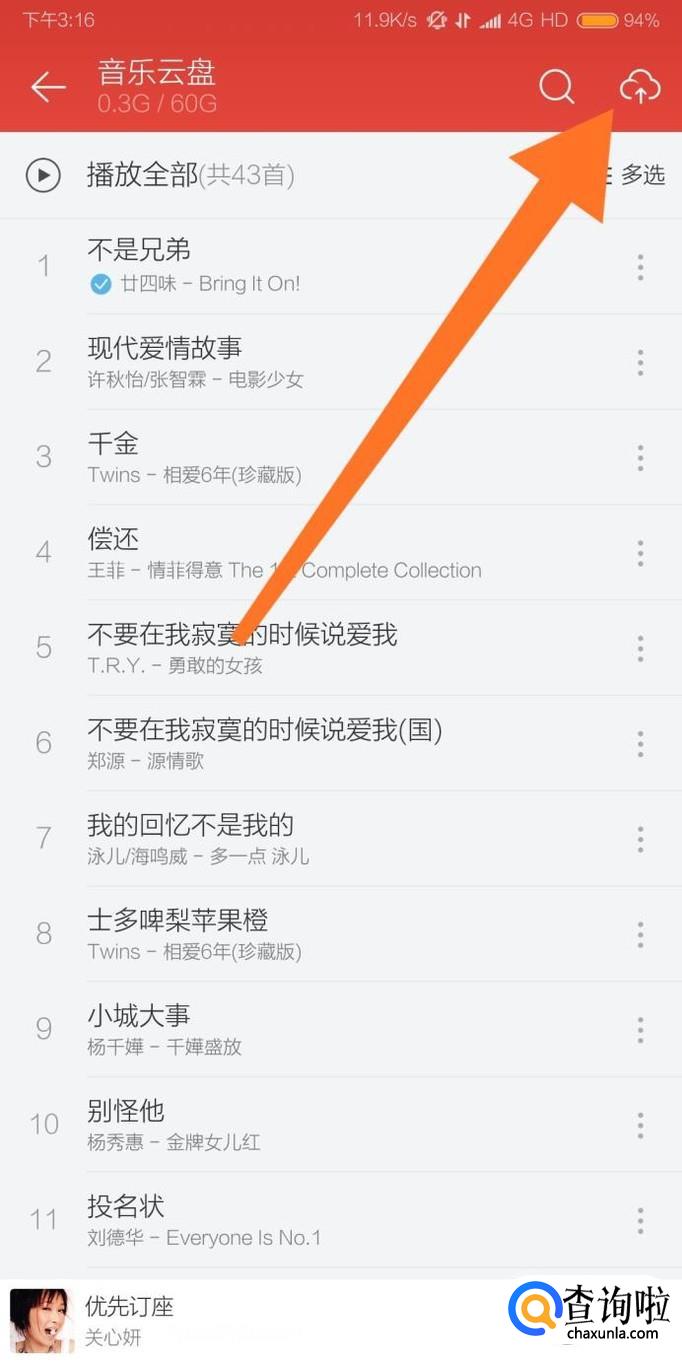Open more options for 投名状
The height and width of the screenshot is (1364, 682).
pyautogui.click(x=640, y=1220)
